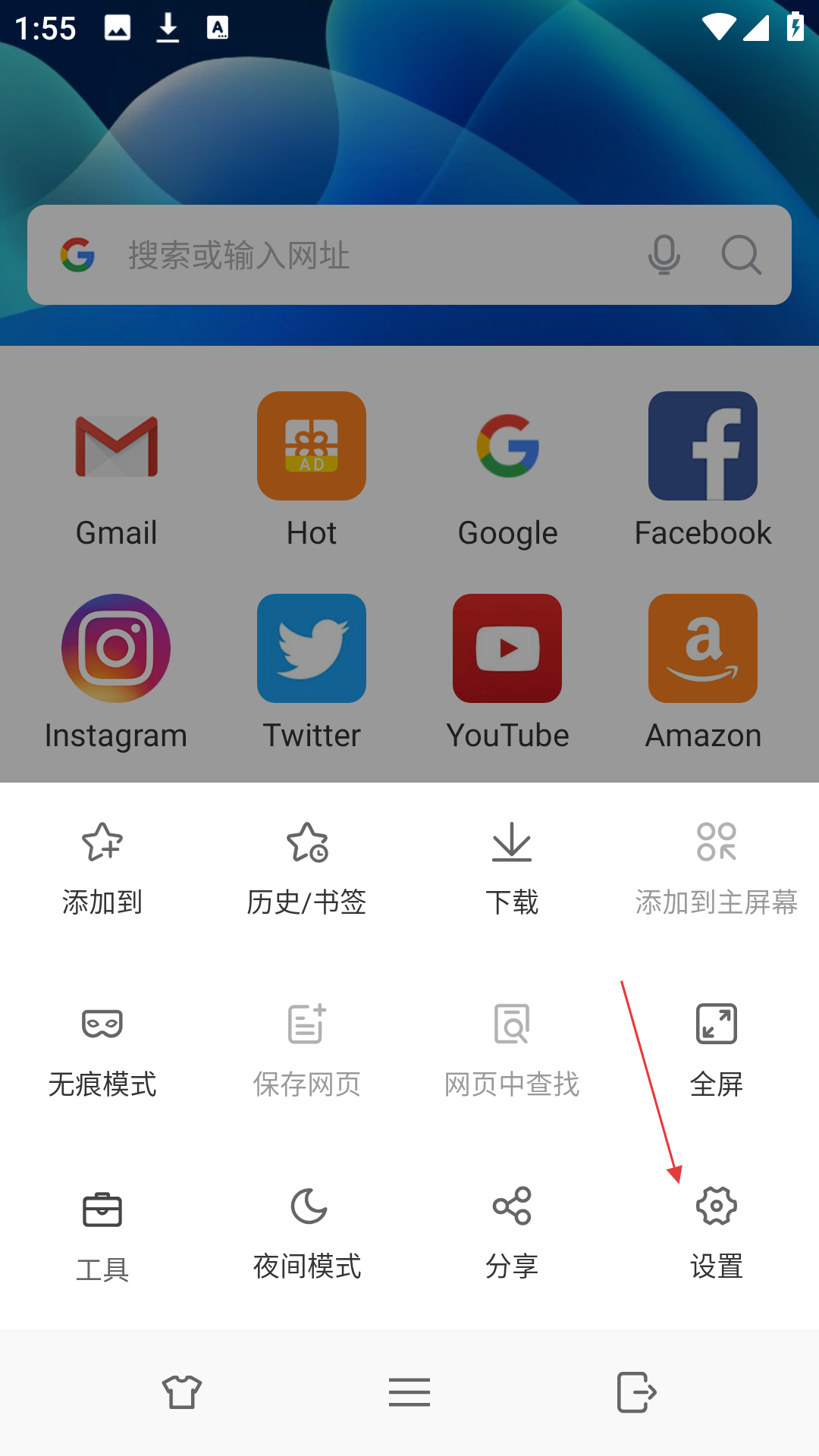
Task: Start voice search with the microphone
Action: [664, 255]
